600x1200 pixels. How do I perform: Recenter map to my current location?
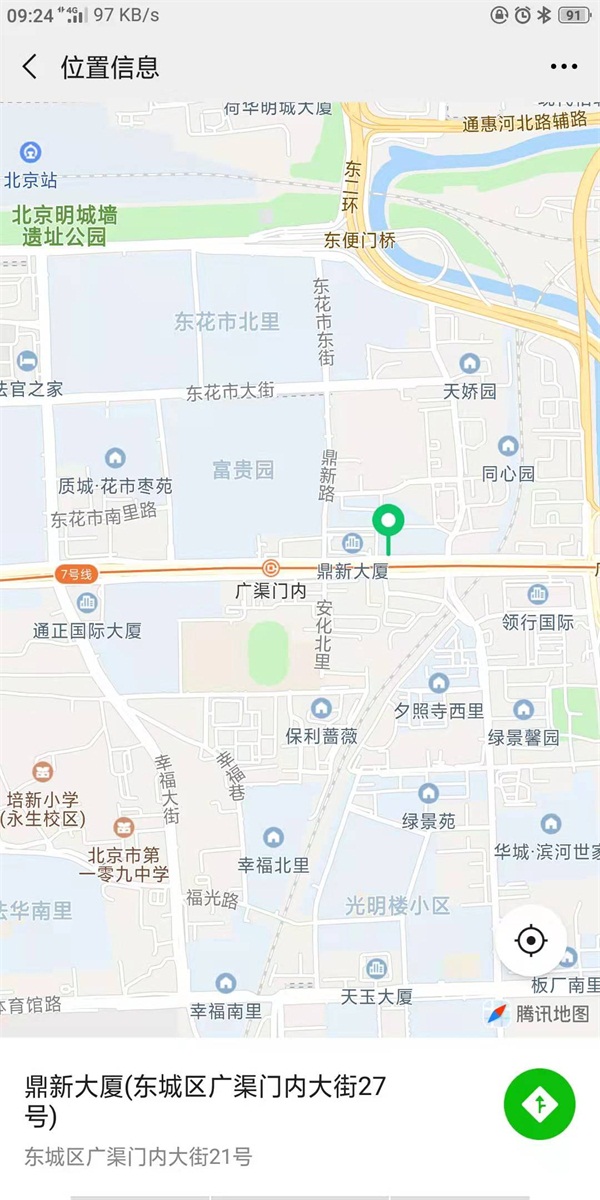click(x=531, y=941)
